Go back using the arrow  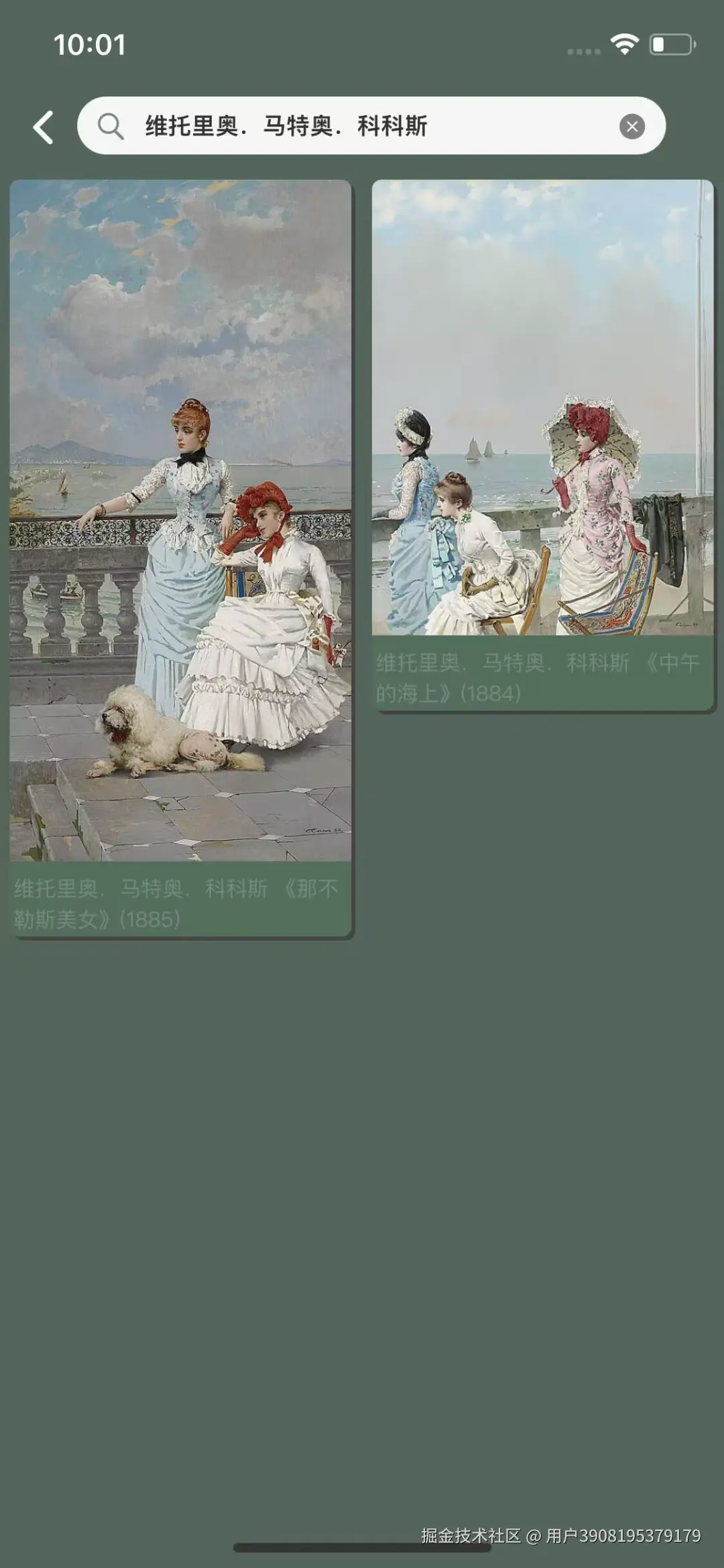point(44,127)
